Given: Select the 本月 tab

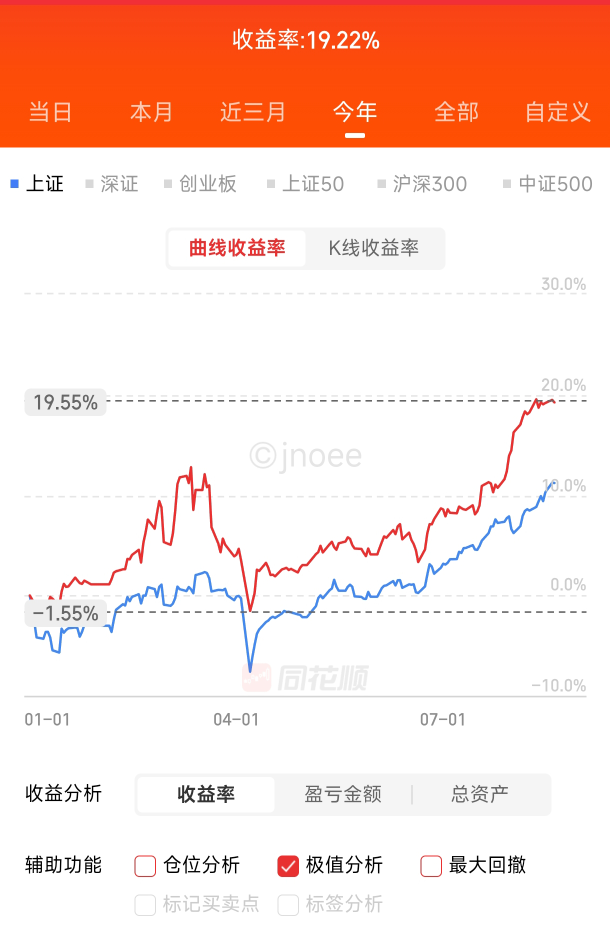Looking at the screenshot, I should coord(151,112).
